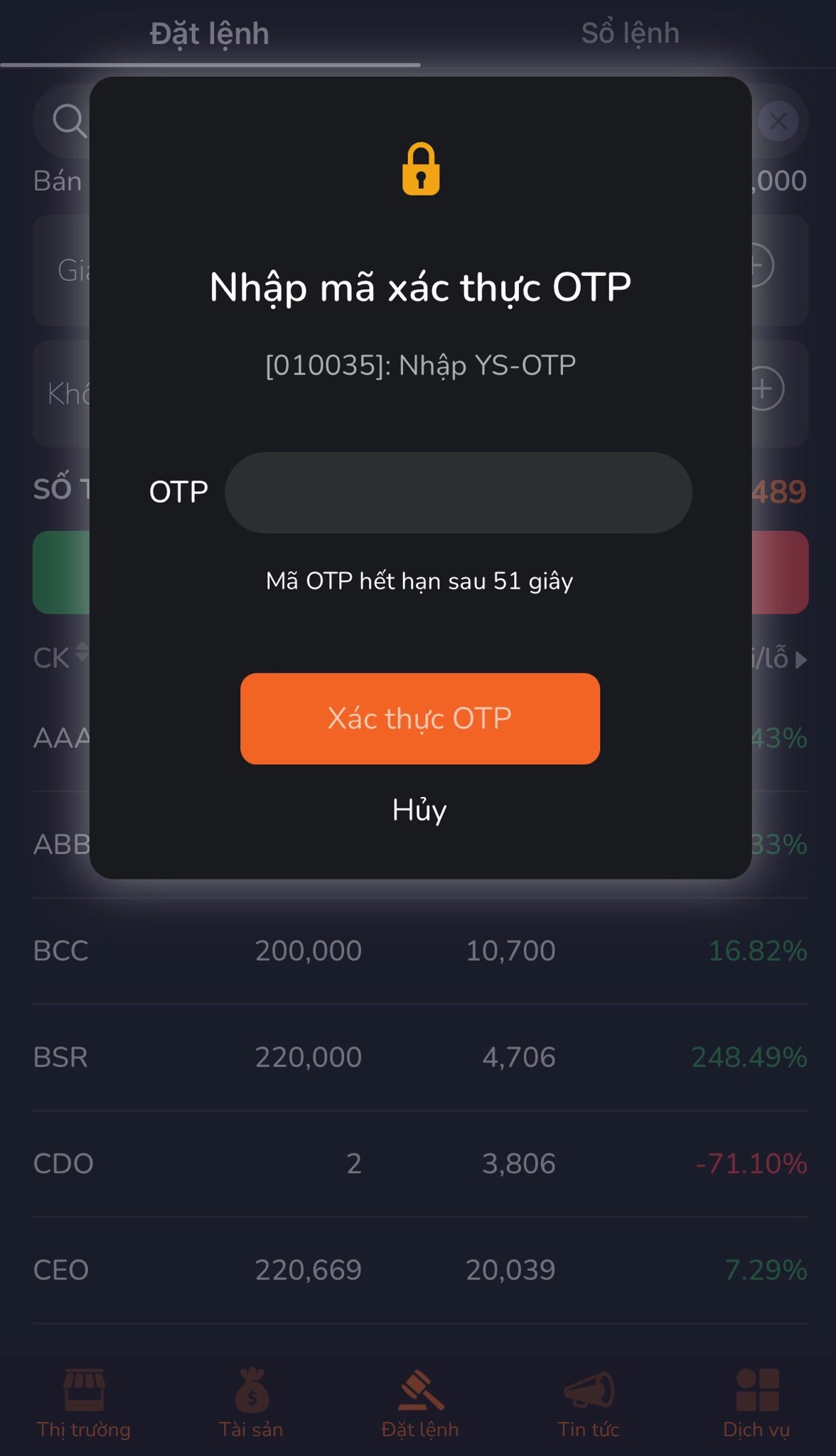
Task: Cancel the dialog with Hủy
Action: tap(419, 810)
